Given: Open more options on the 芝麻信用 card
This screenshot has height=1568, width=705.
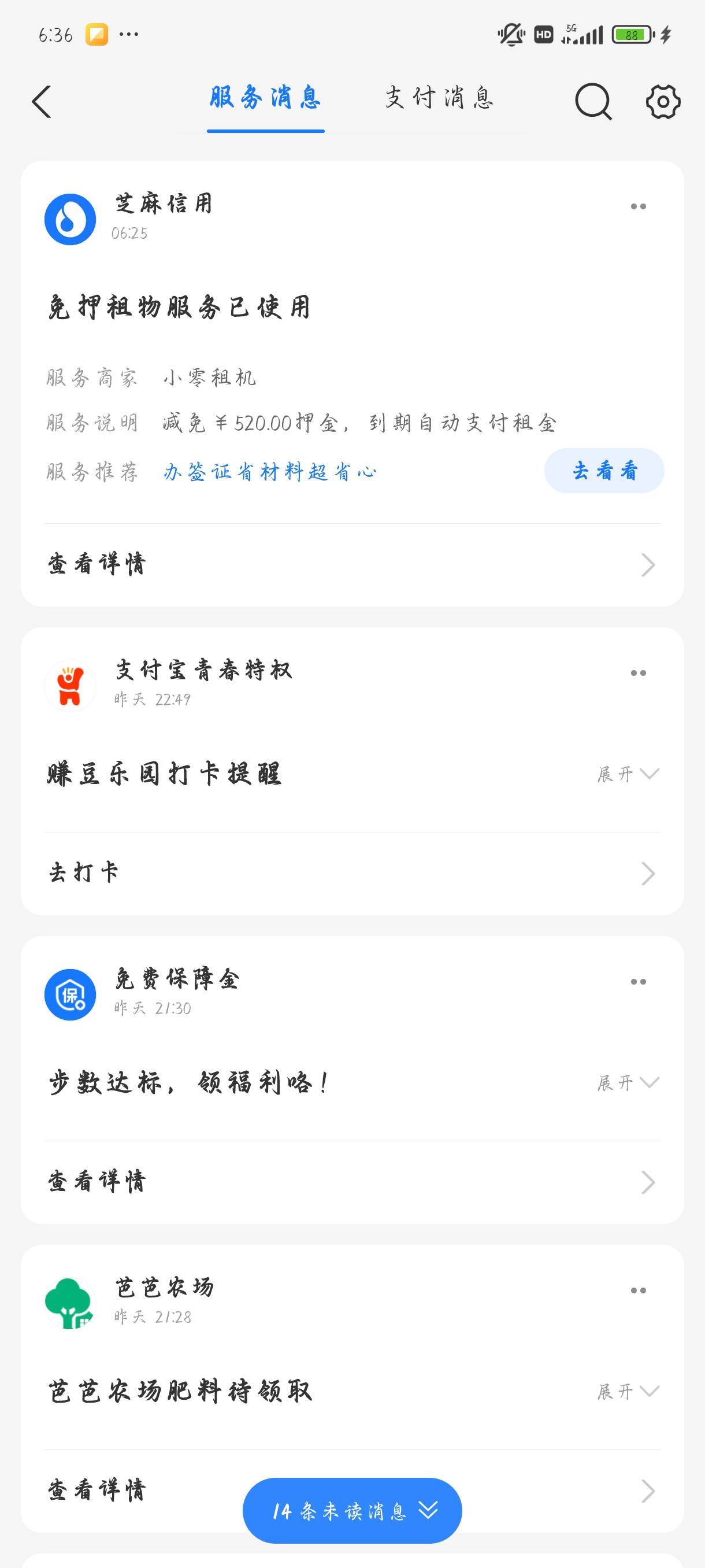Looking at the screenshot, I should [638, 207].
